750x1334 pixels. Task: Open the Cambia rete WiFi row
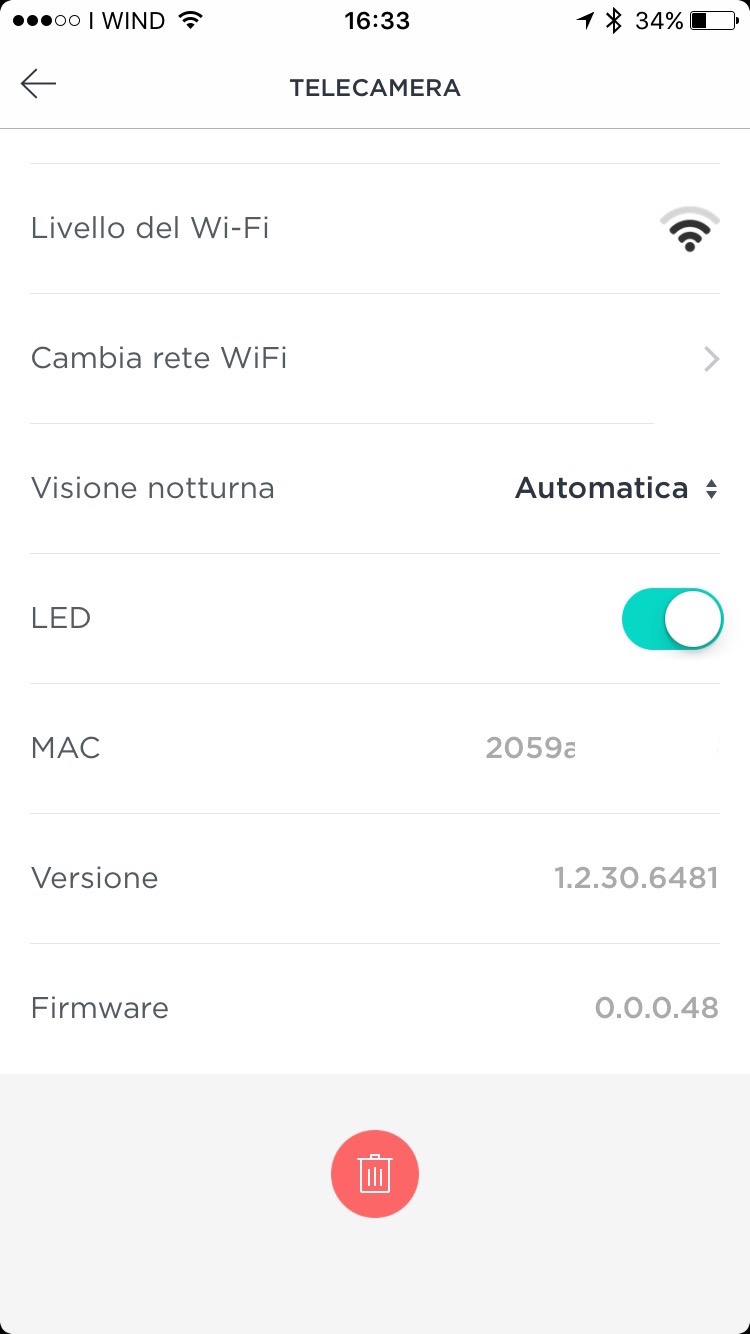374,358
